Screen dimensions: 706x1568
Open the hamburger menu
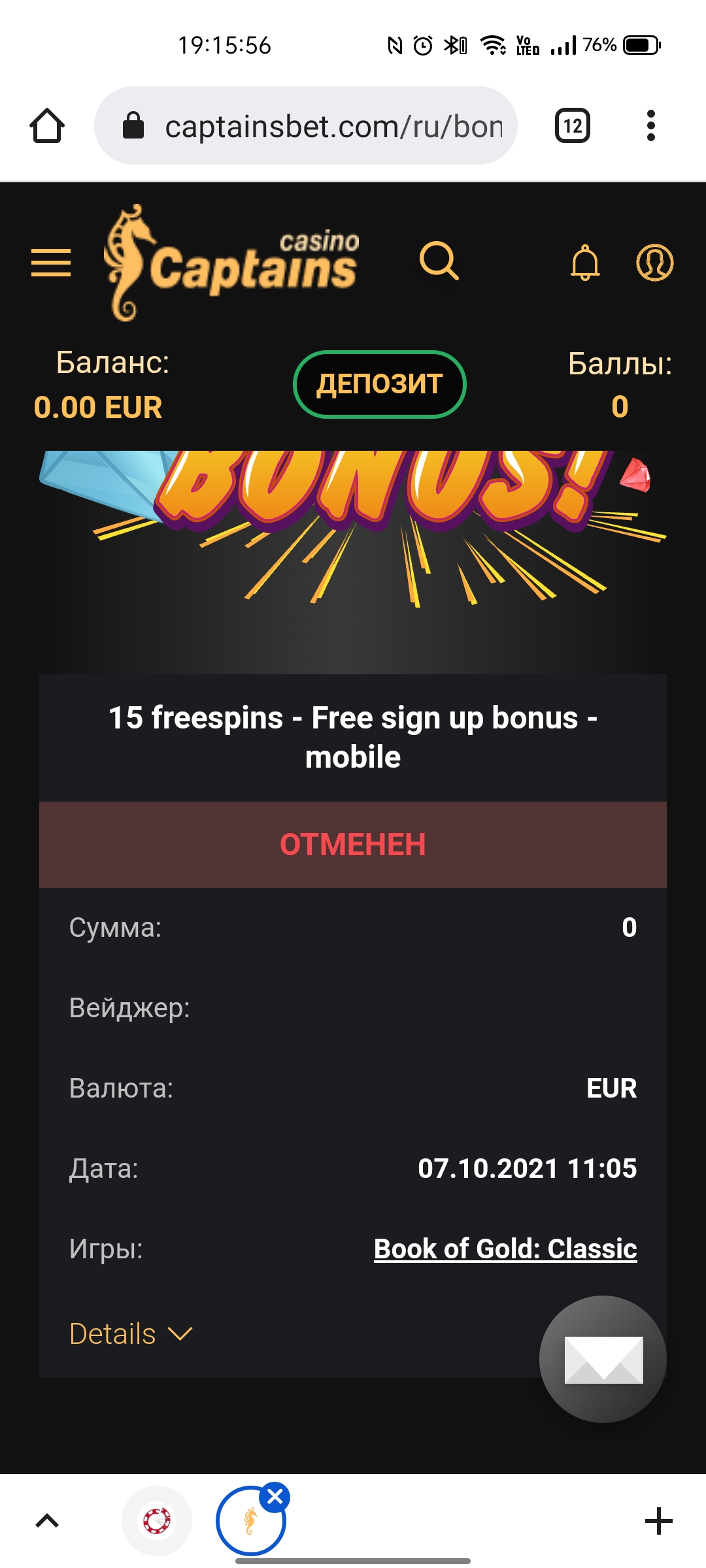[51, 263]
